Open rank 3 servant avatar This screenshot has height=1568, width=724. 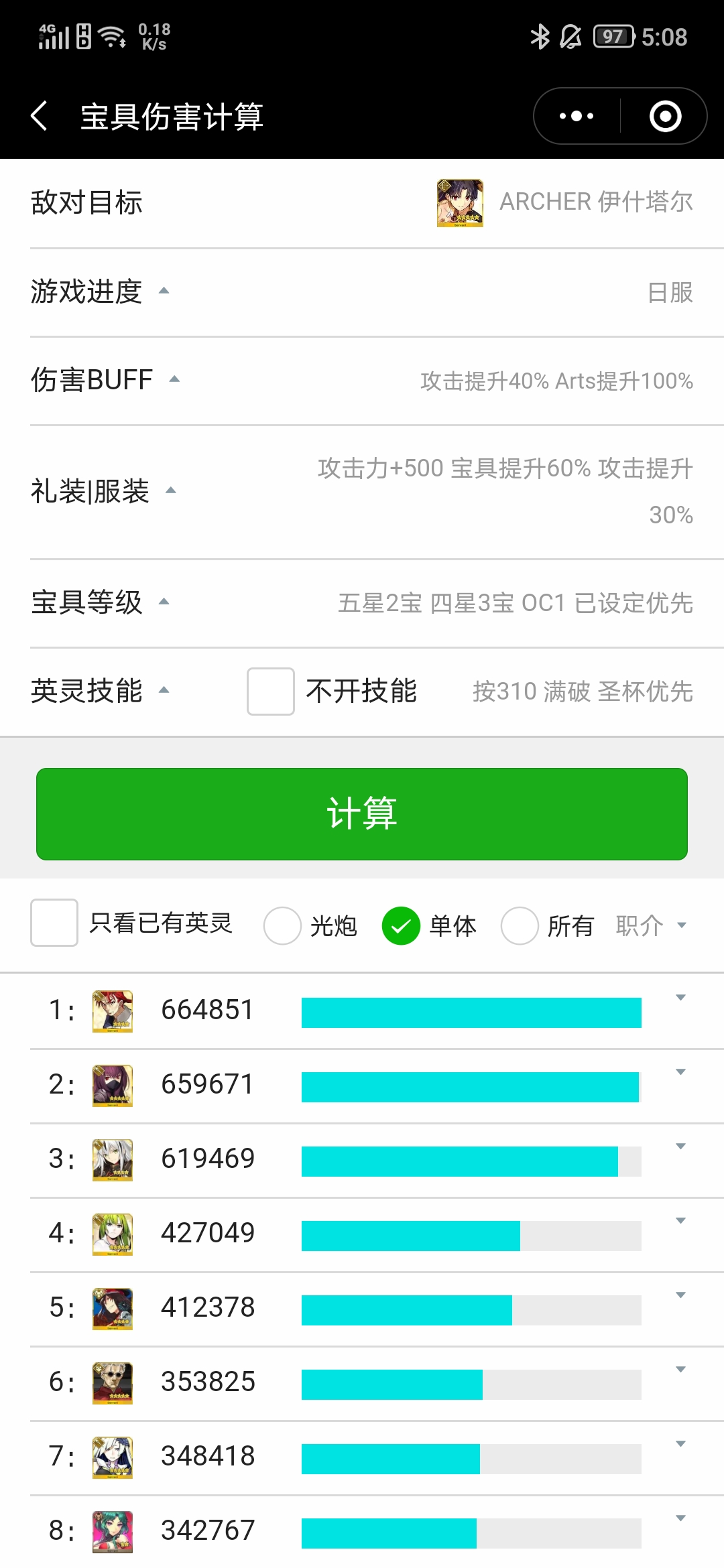[112, 1160]
